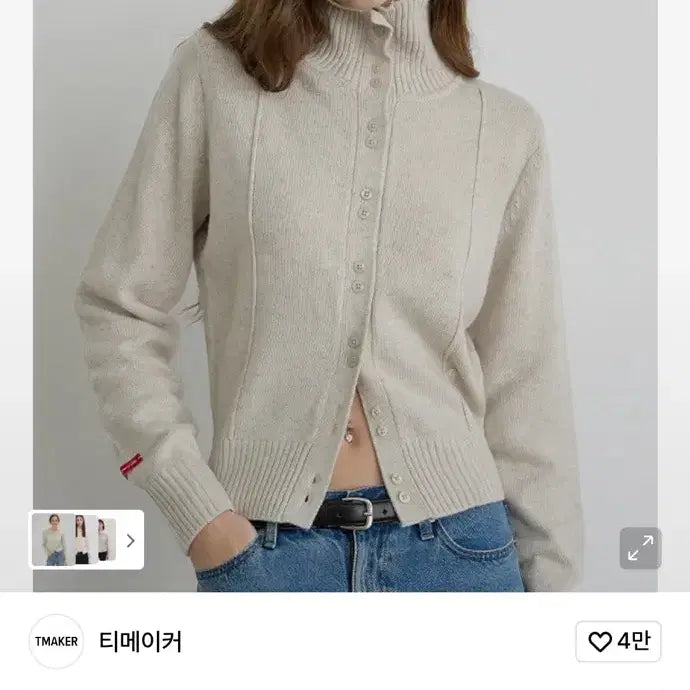Open the product photo thumbnail strip
The width and height of the screenshot is (690, 690).
click(x=87, y=540)
